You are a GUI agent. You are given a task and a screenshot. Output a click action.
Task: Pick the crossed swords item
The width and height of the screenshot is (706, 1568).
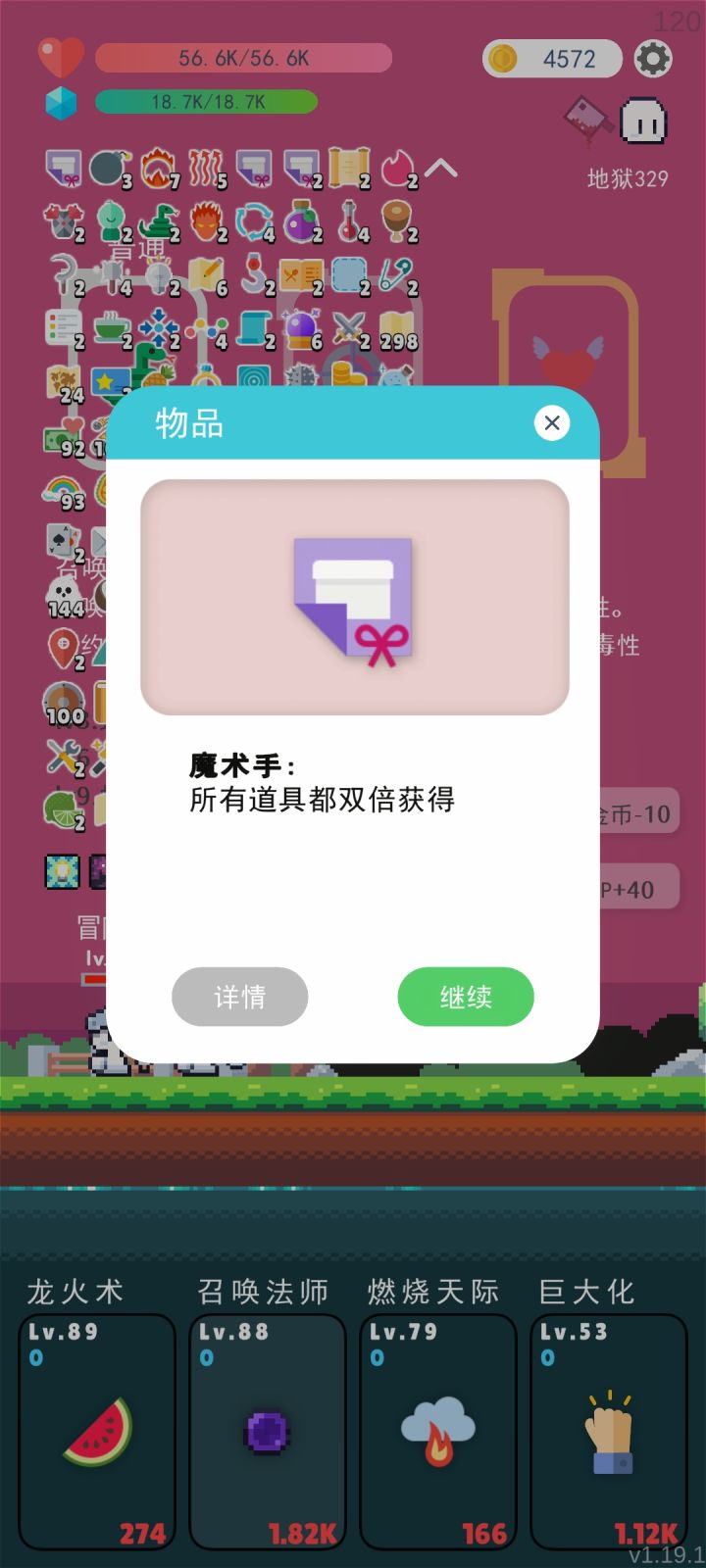[349, 326]
